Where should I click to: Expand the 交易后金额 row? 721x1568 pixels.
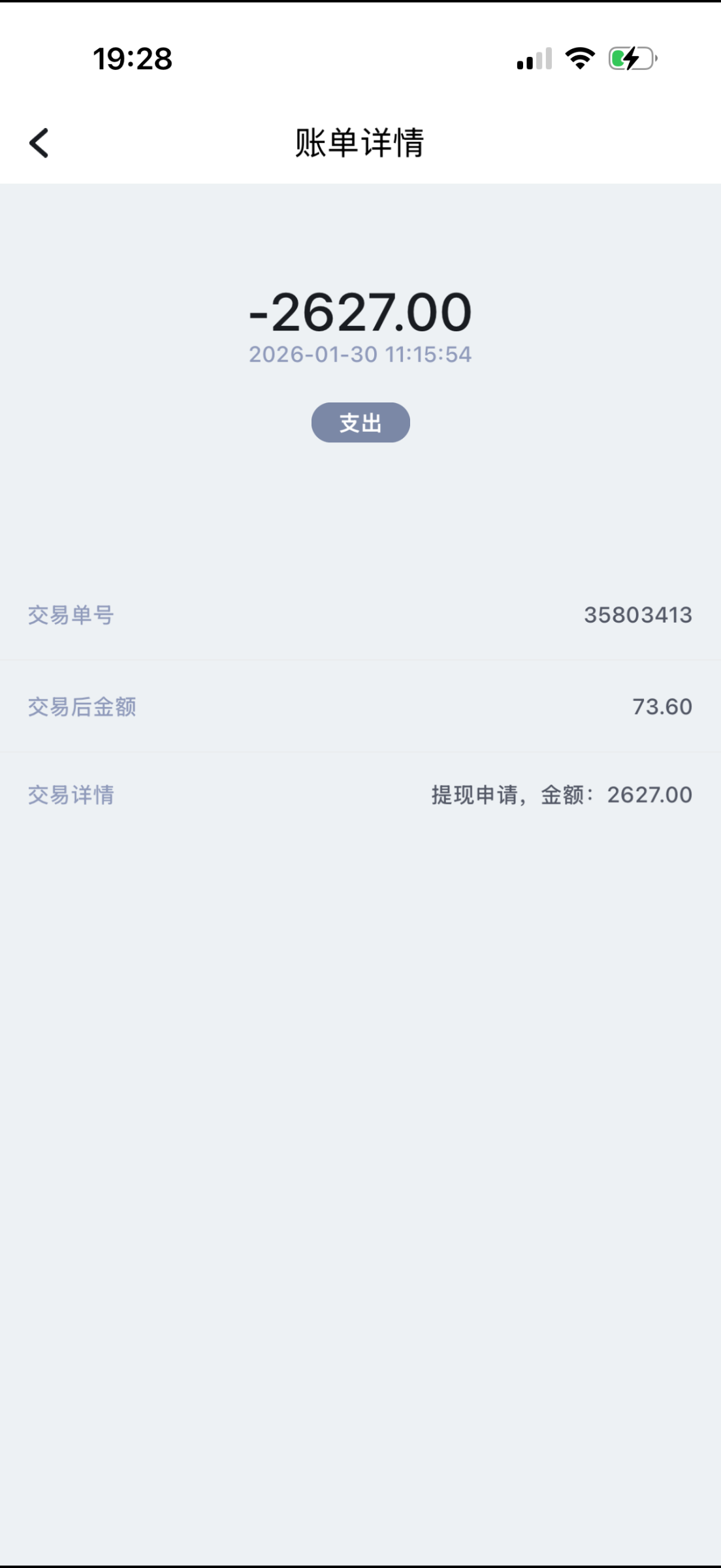pyautogui.click(x=360, y=706)
